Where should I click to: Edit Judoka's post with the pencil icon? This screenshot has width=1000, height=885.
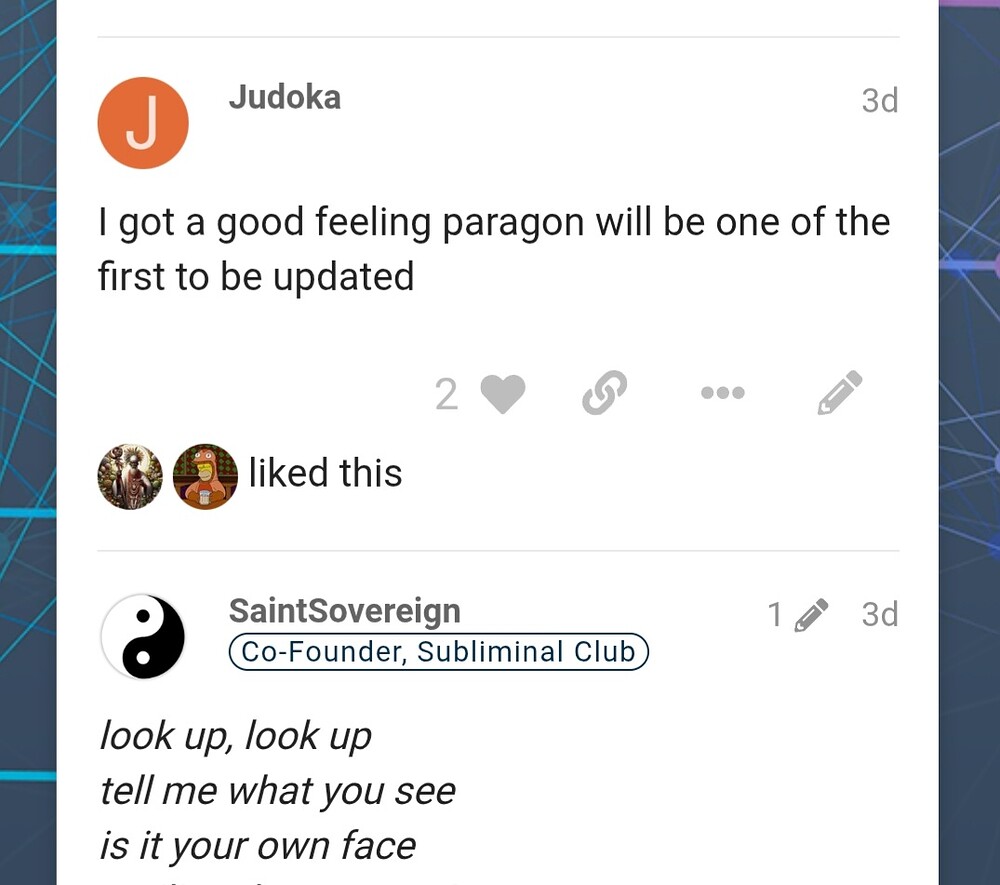tap(839, 393)
